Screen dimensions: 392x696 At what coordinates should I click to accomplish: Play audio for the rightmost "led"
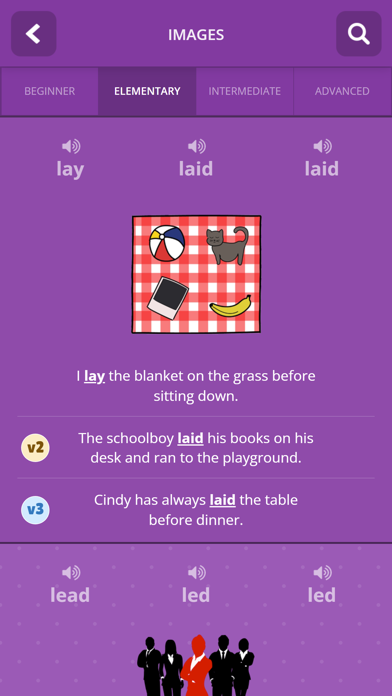coord(322,572)
